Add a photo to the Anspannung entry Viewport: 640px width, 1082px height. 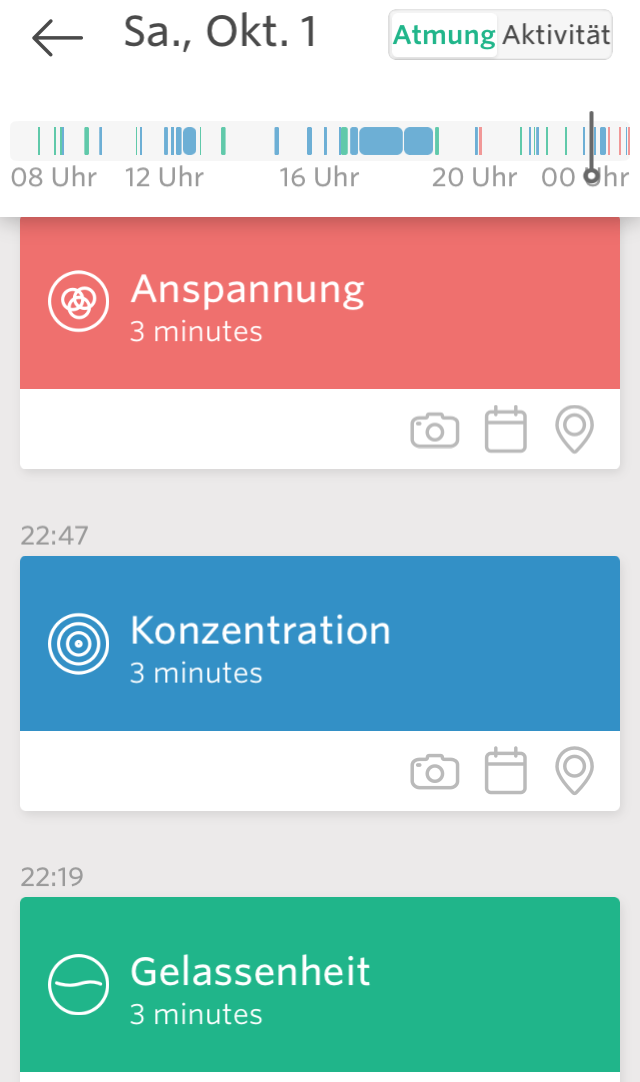435,431
